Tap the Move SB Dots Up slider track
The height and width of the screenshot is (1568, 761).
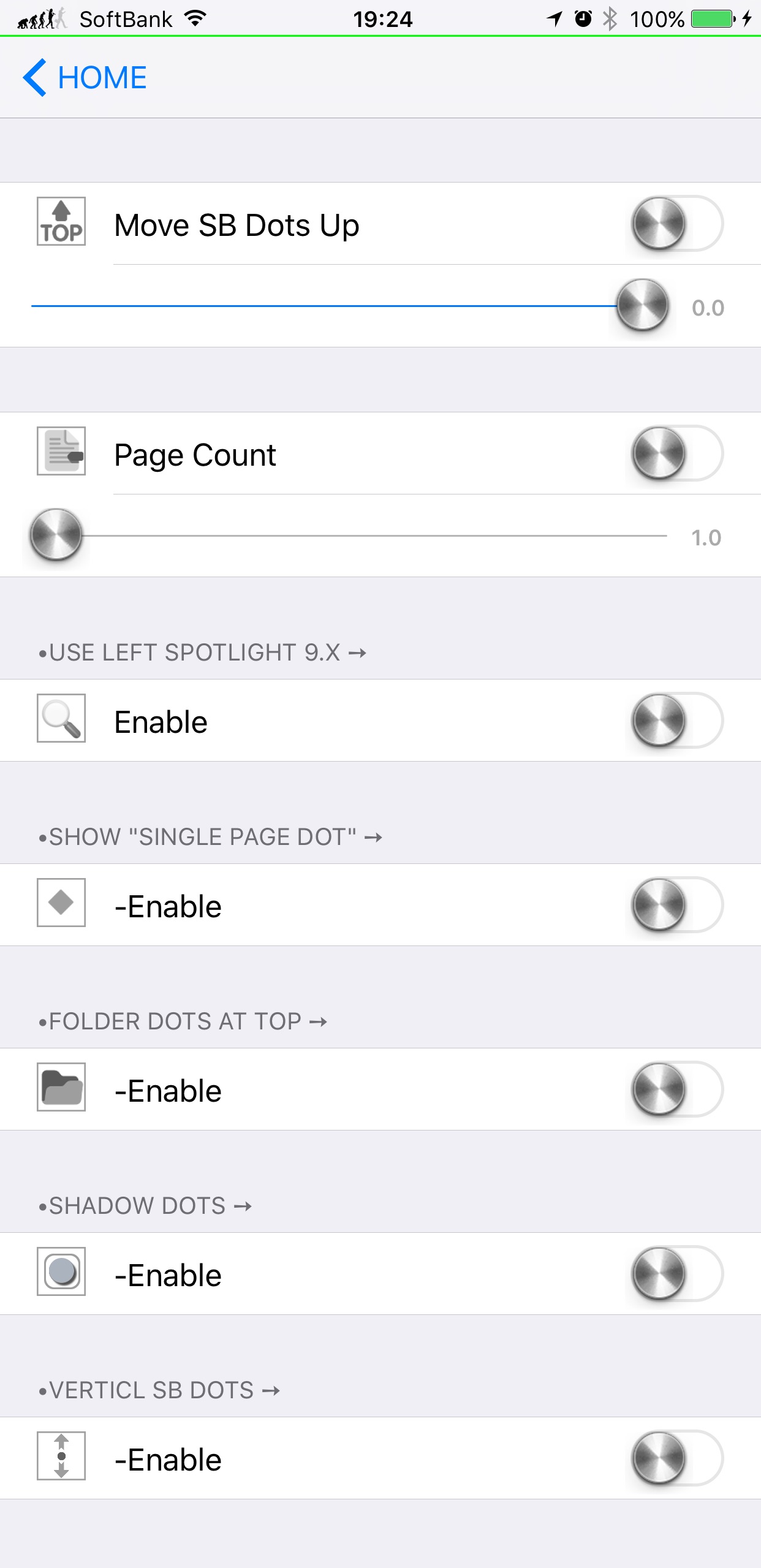349,305
